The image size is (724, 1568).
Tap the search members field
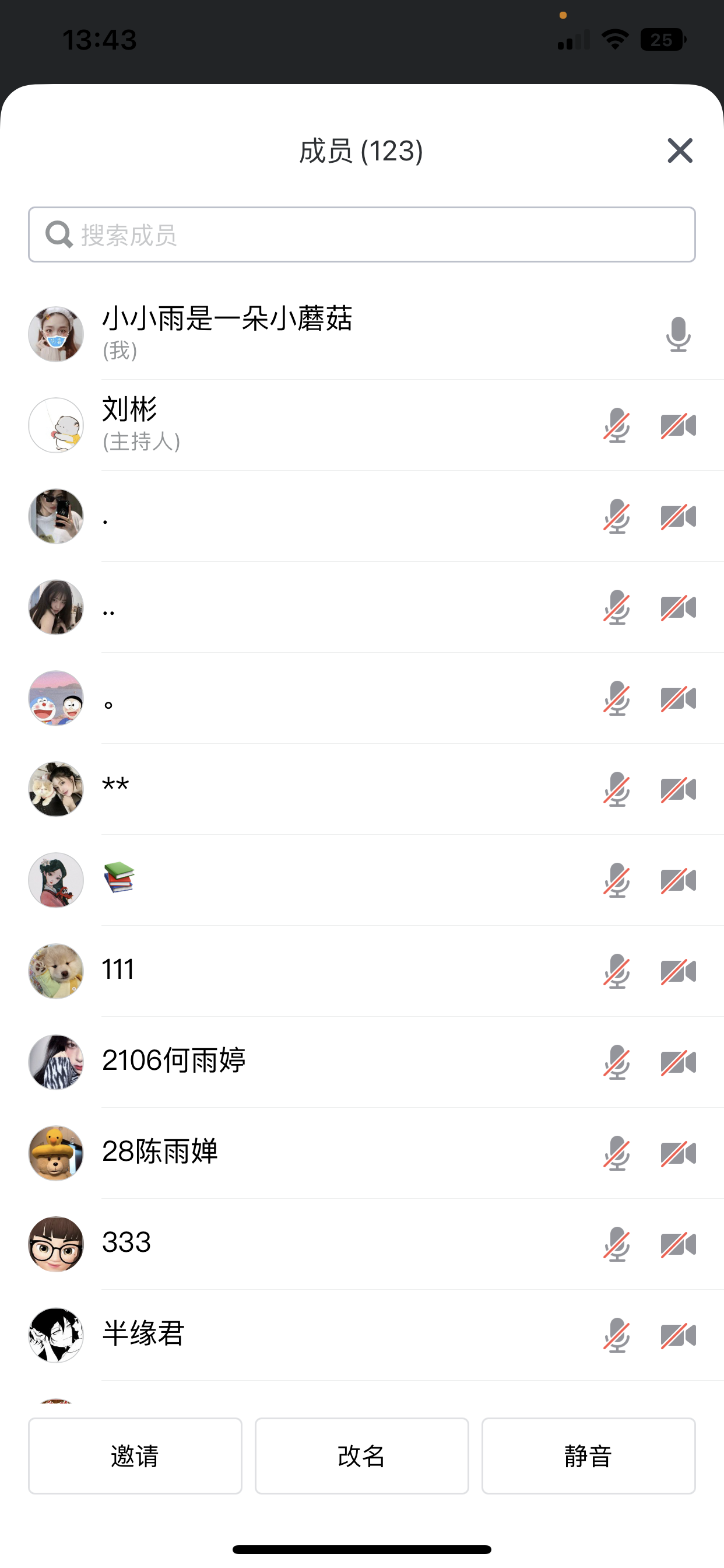click(361, 235)
